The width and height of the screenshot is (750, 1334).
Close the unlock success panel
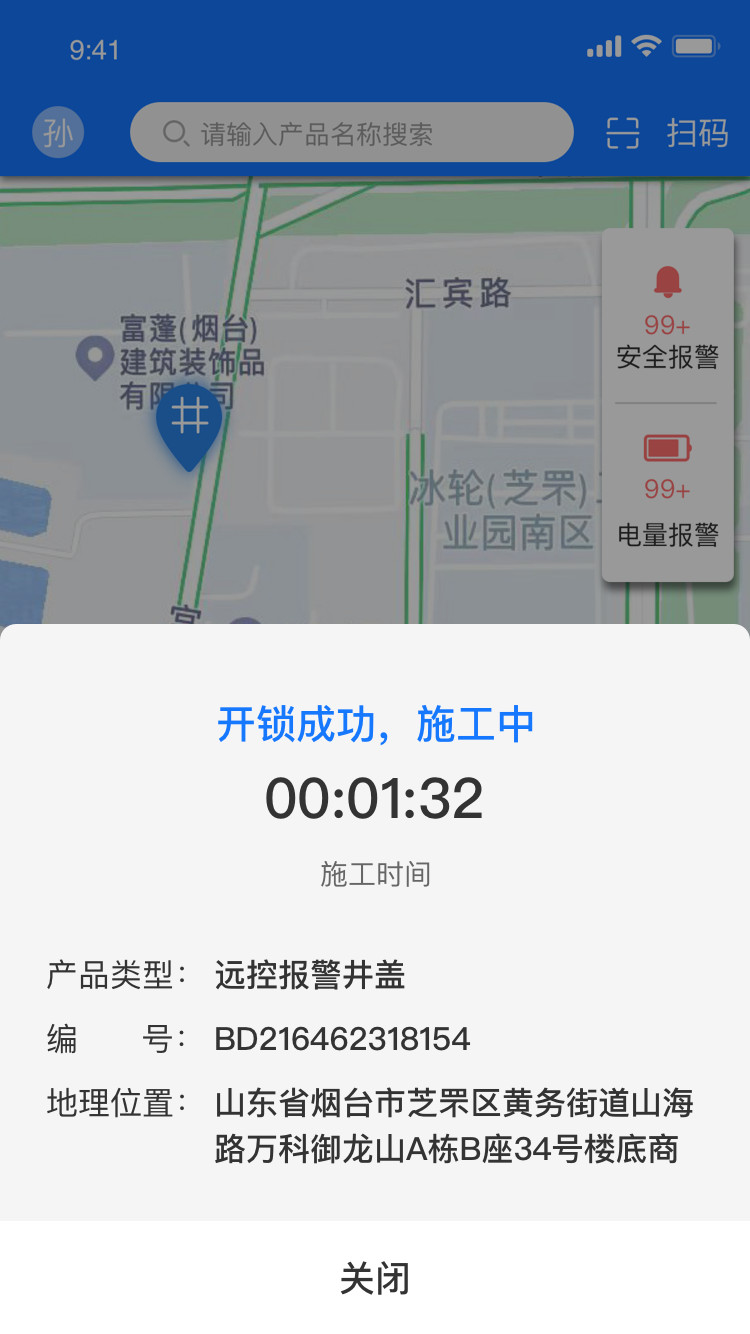click(x=375, y=1278)
